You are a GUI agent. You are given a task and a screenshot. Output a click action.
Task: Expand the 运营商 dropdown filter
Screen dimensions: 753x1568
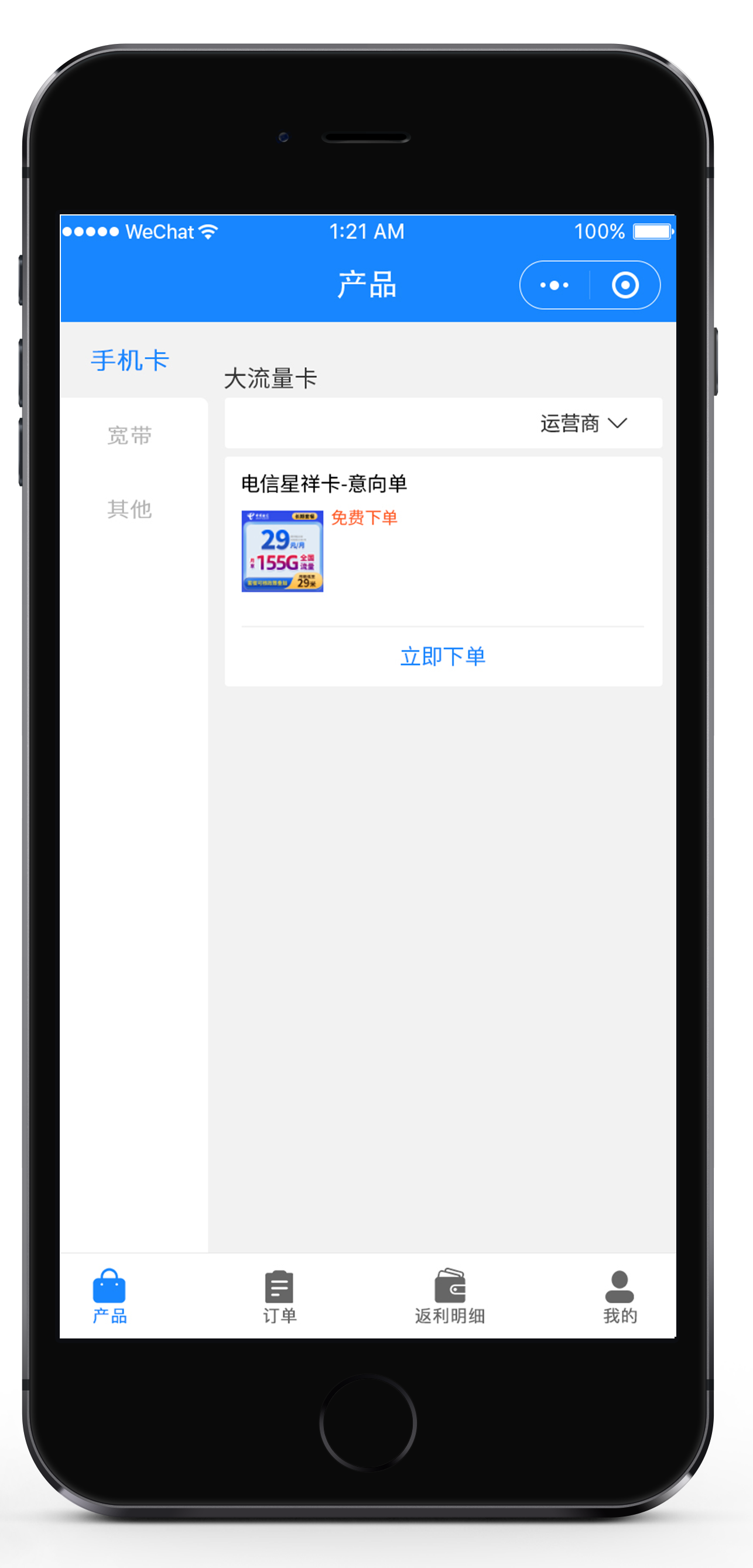click(583, 424)
